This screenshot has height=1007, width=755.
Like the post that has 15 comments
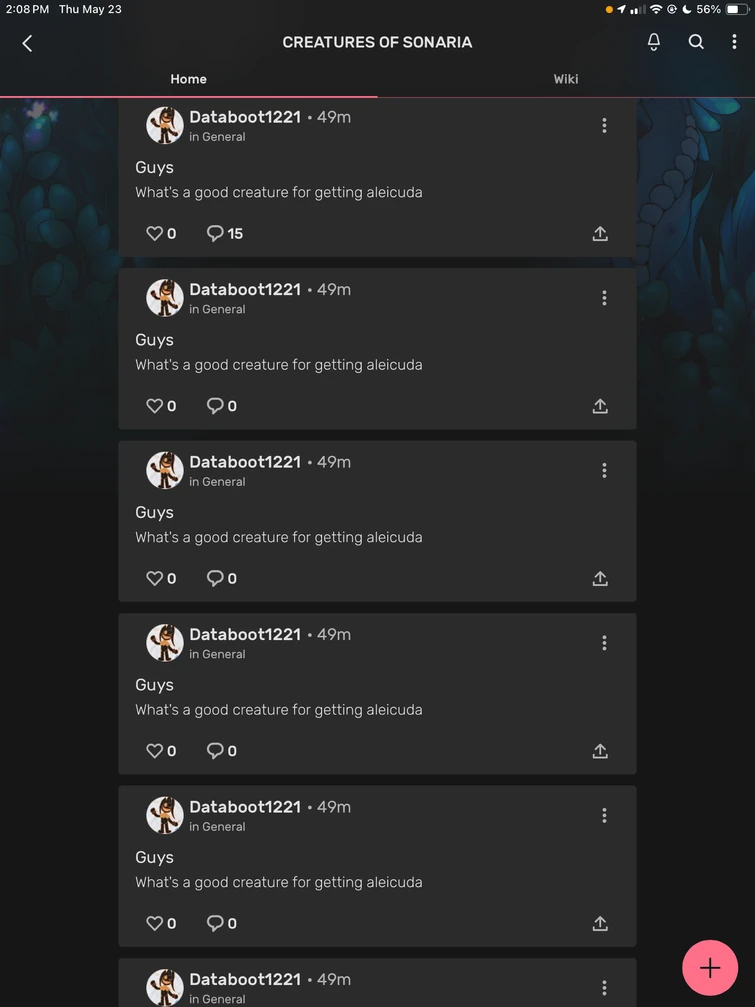155,233
